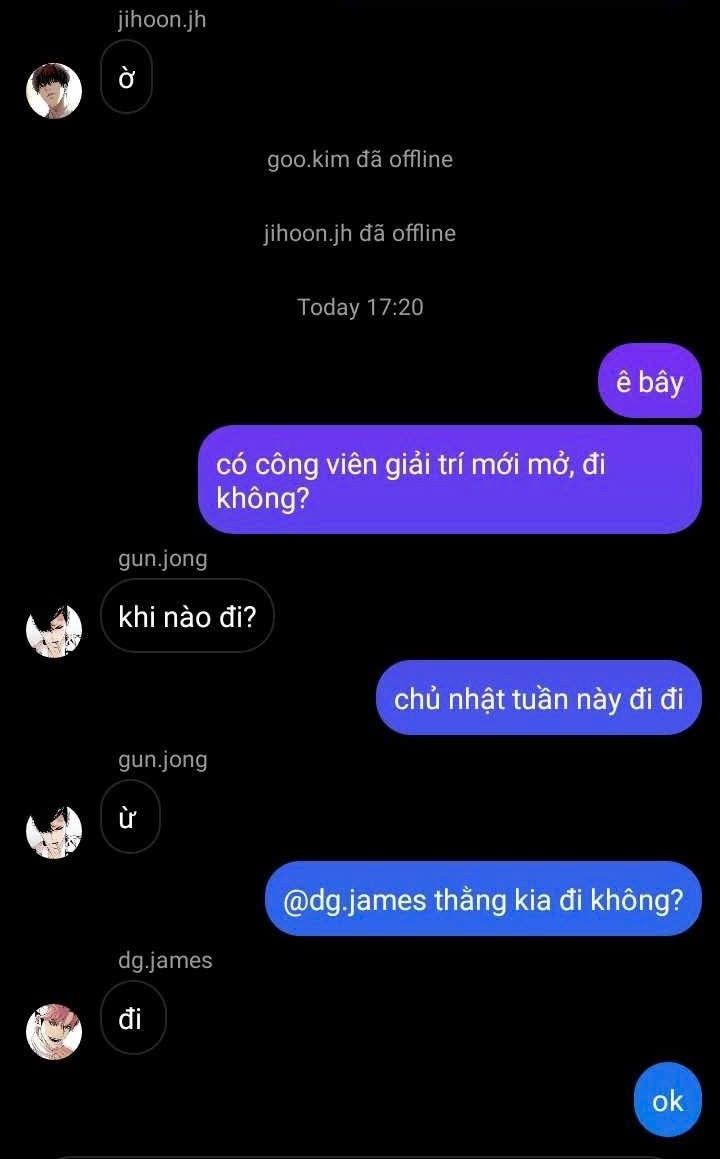Tap the @dg.james mention in the message
This screenshot has width=720, height=1159.
(355, 900)
